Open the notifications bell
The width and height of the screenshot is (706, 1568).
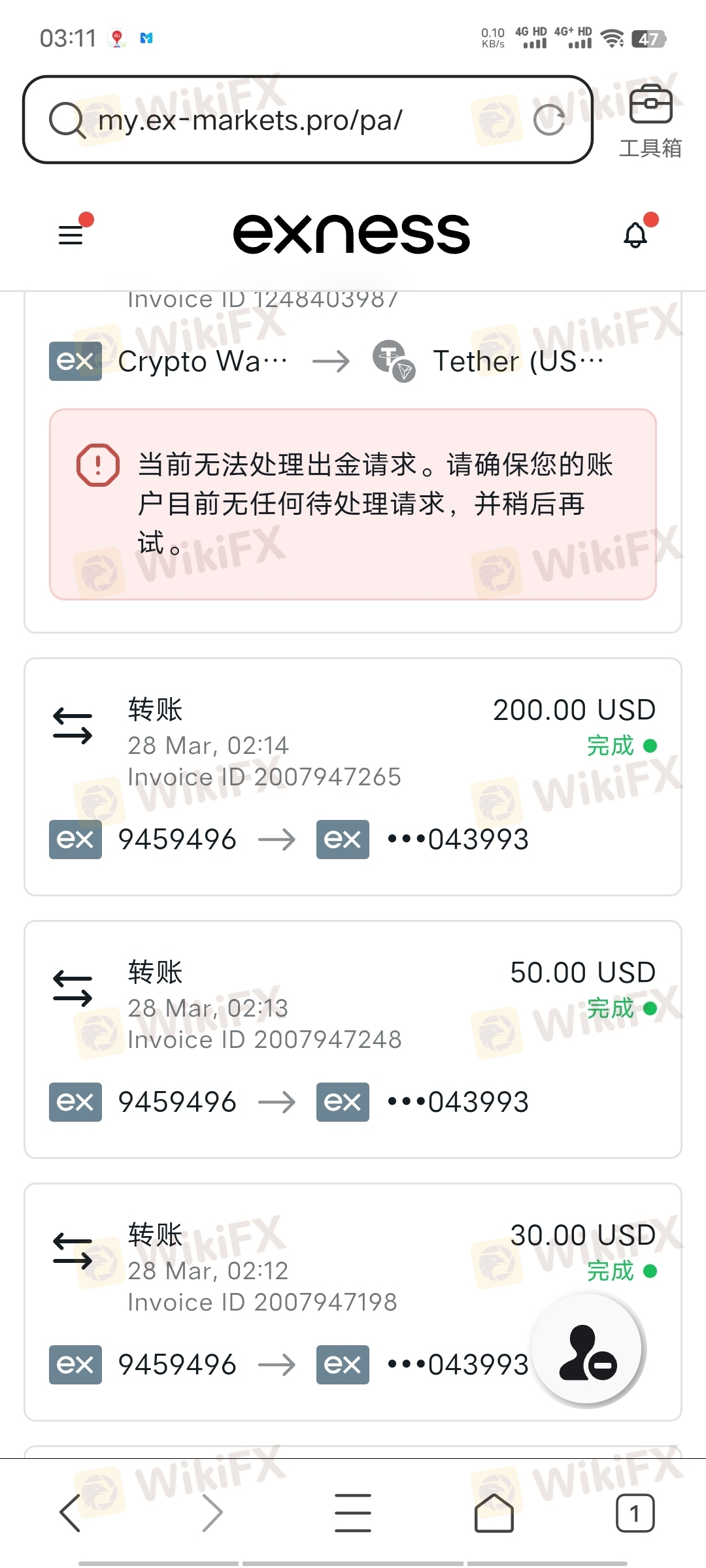[635, 234]
